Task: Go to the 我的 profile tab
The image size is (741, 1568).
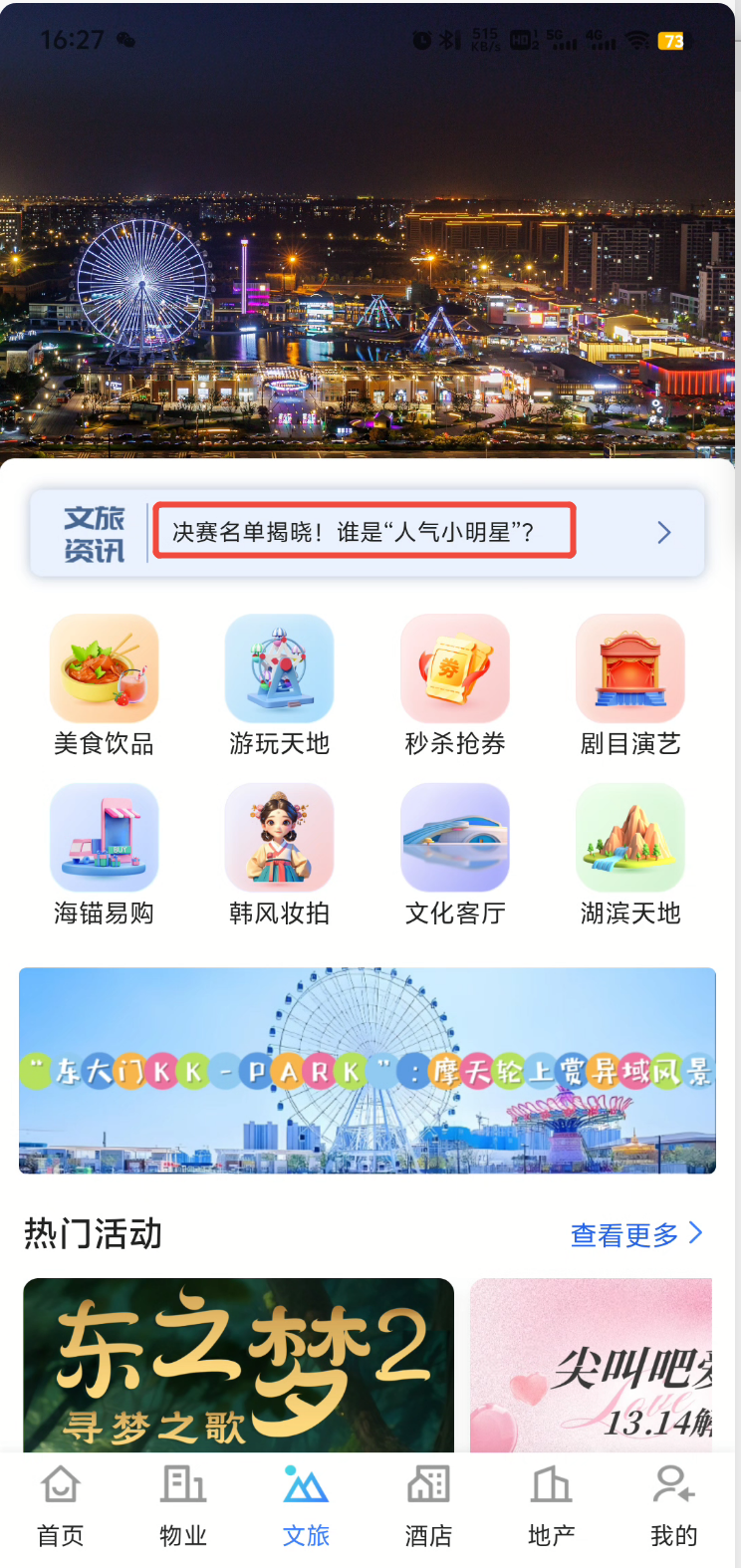Action: [673, 1506]
